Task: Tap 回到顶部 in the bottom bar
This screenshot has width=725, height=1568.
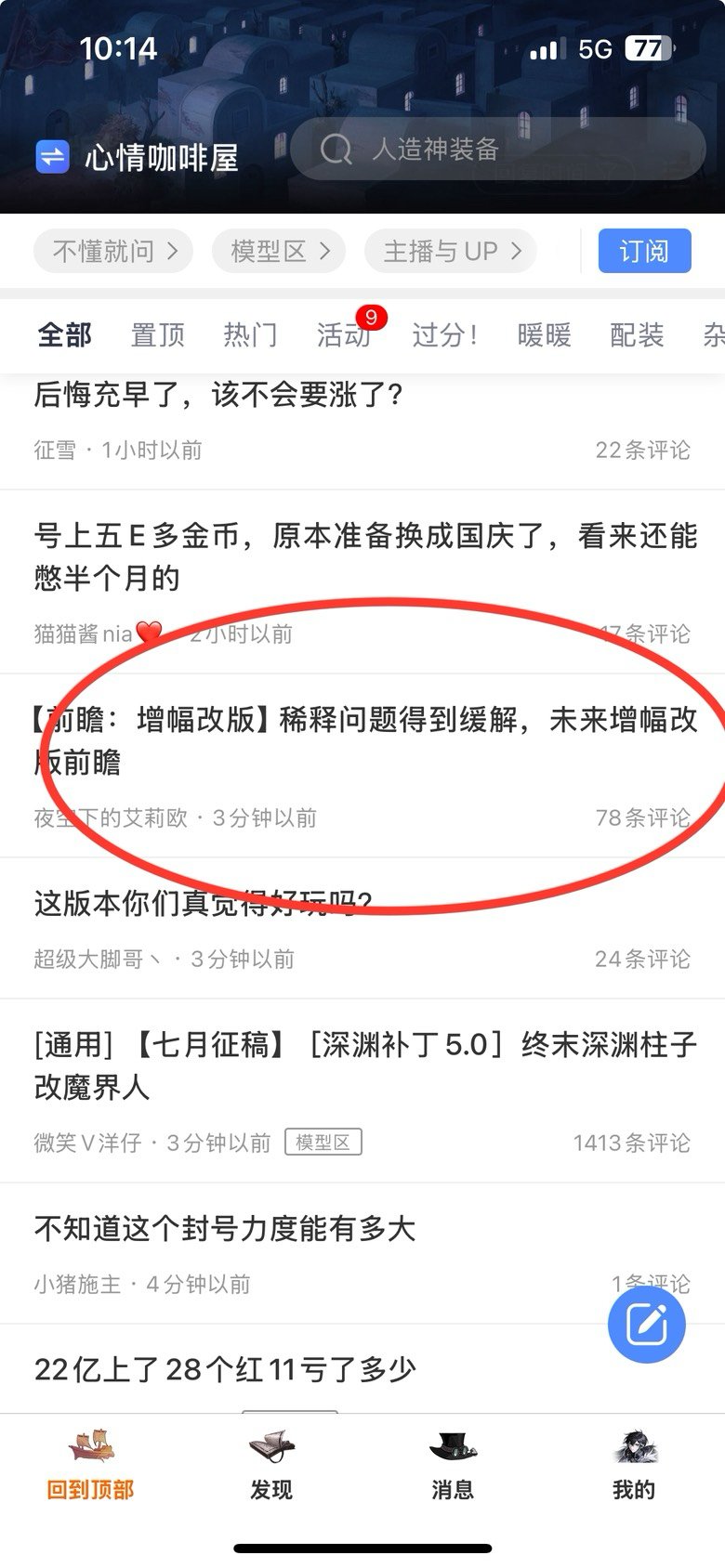Action: 90,1465
